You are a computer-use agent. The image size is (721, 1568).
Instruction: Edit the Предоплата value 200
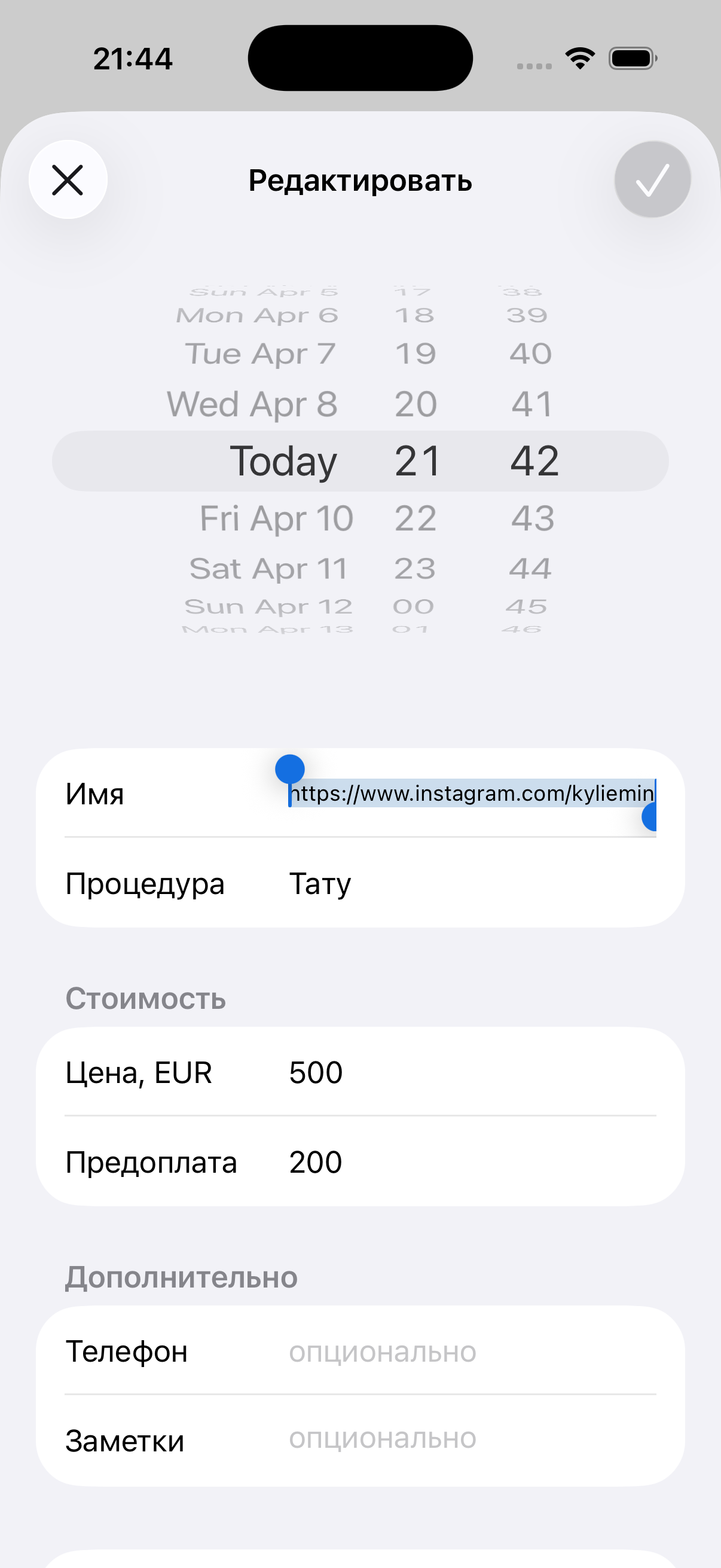pos(315,1161)
